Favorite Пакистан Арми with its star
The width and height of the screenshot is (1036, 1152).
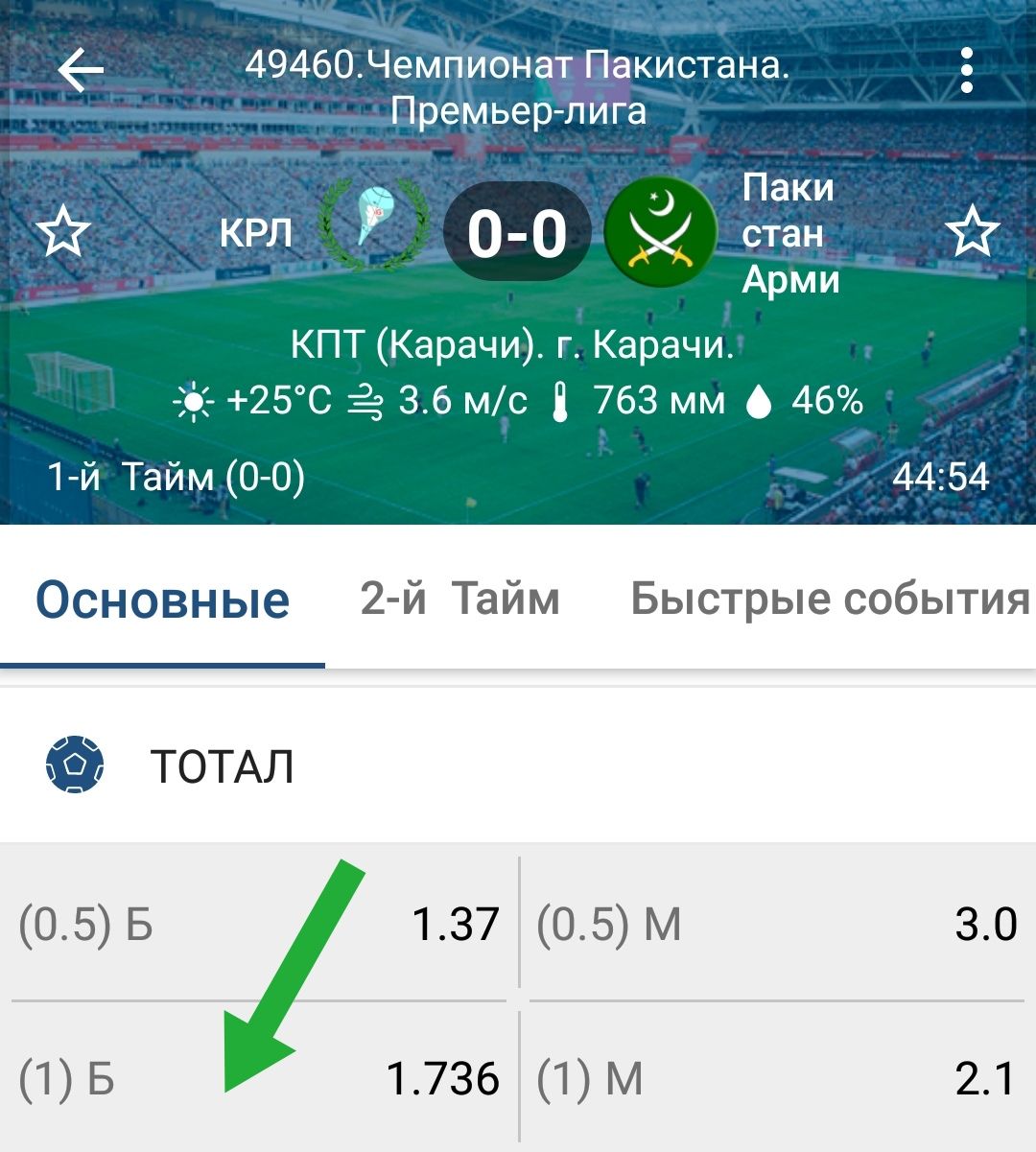point(972,233)
